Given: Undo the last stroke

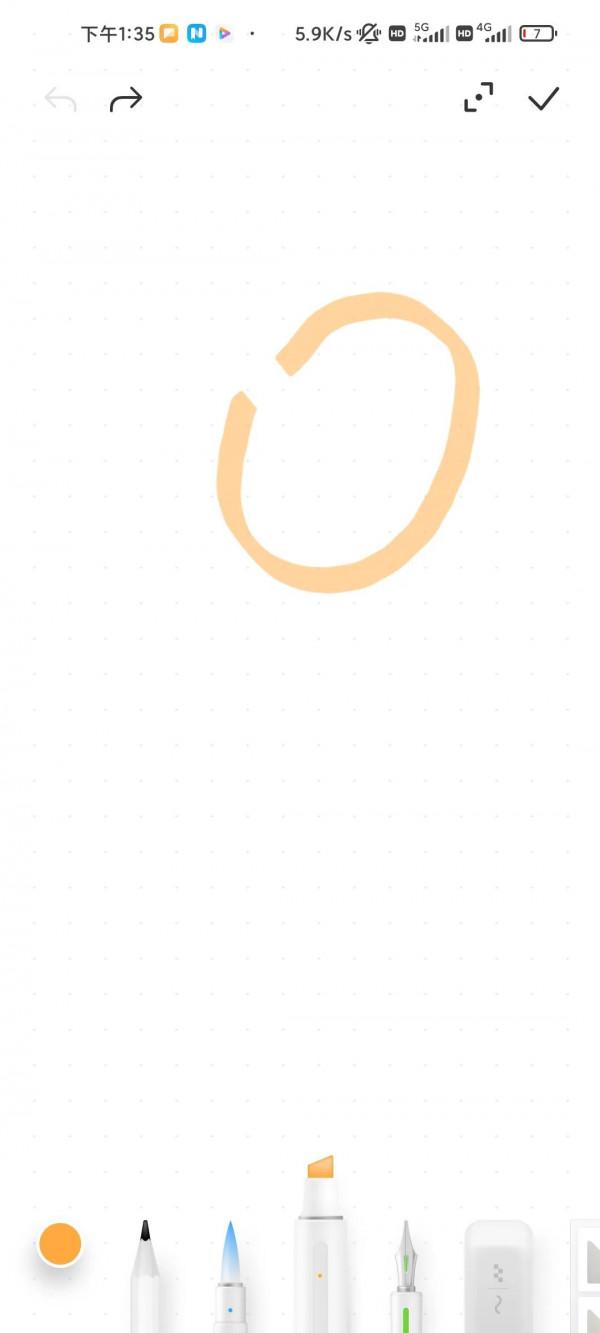Looking at the screenshot, I should click(x=61, y=100).
